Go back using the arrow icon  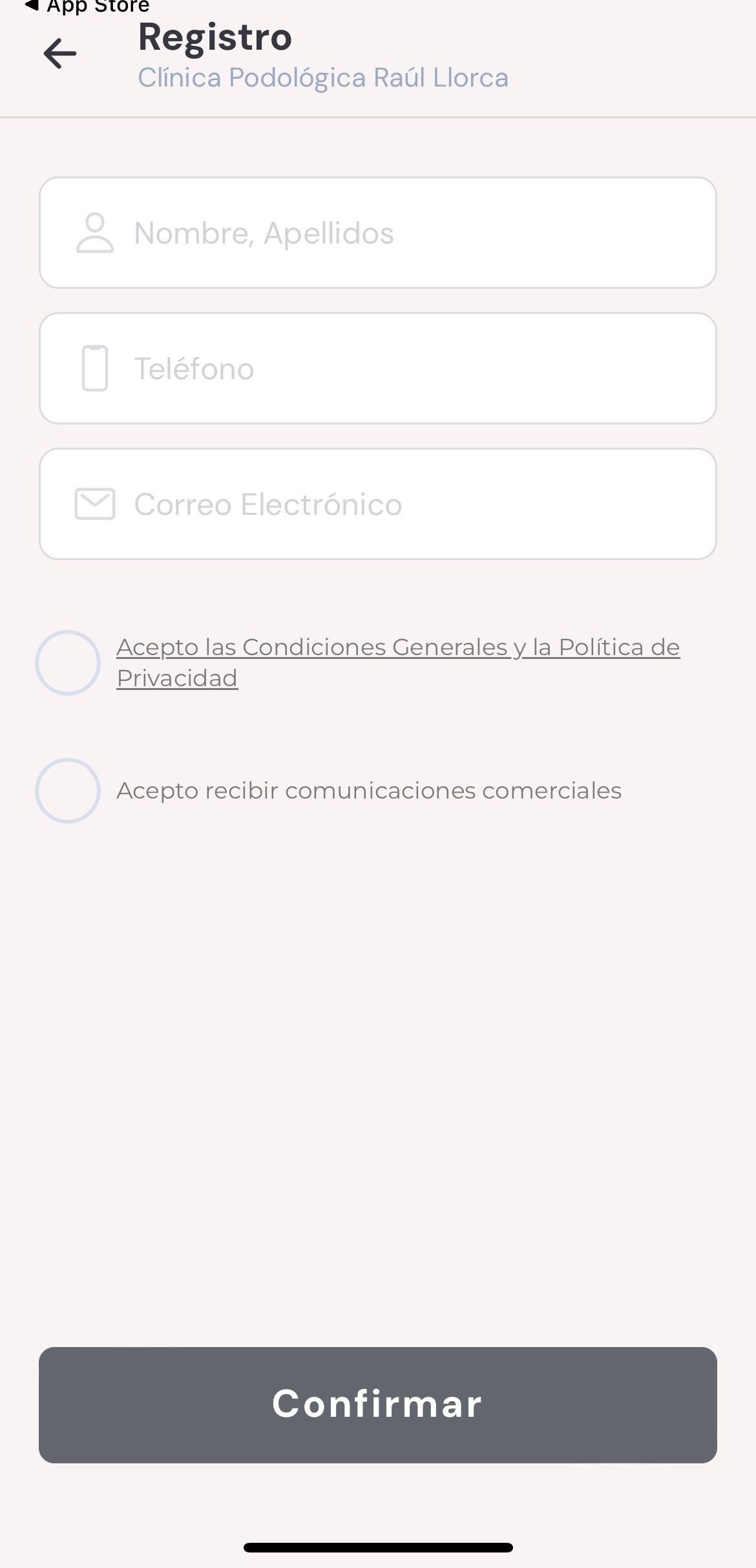pyautogui.click(x=60, y=54)
